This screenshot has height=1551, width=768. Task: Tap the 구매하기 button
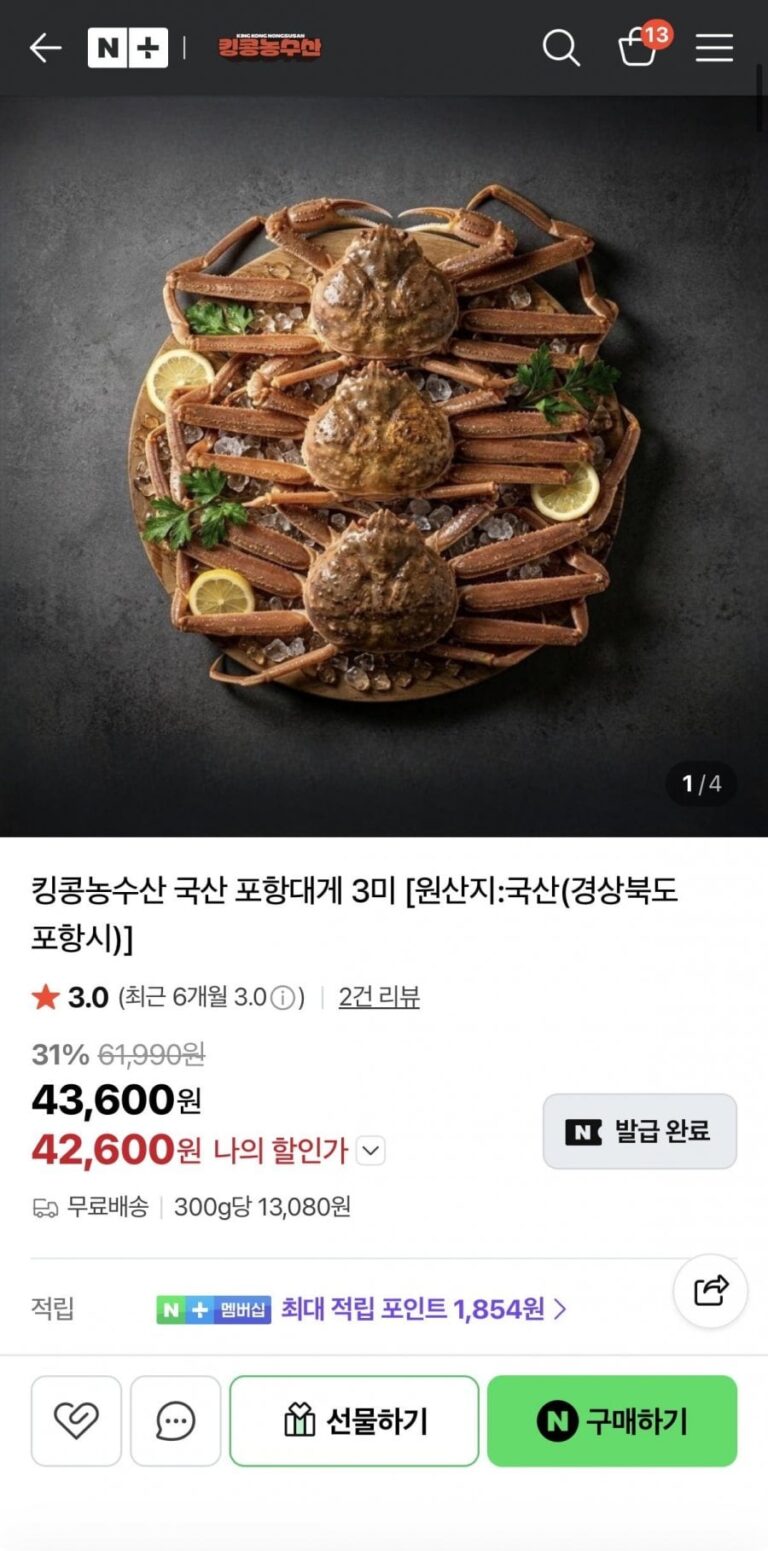coord(611,1421)
